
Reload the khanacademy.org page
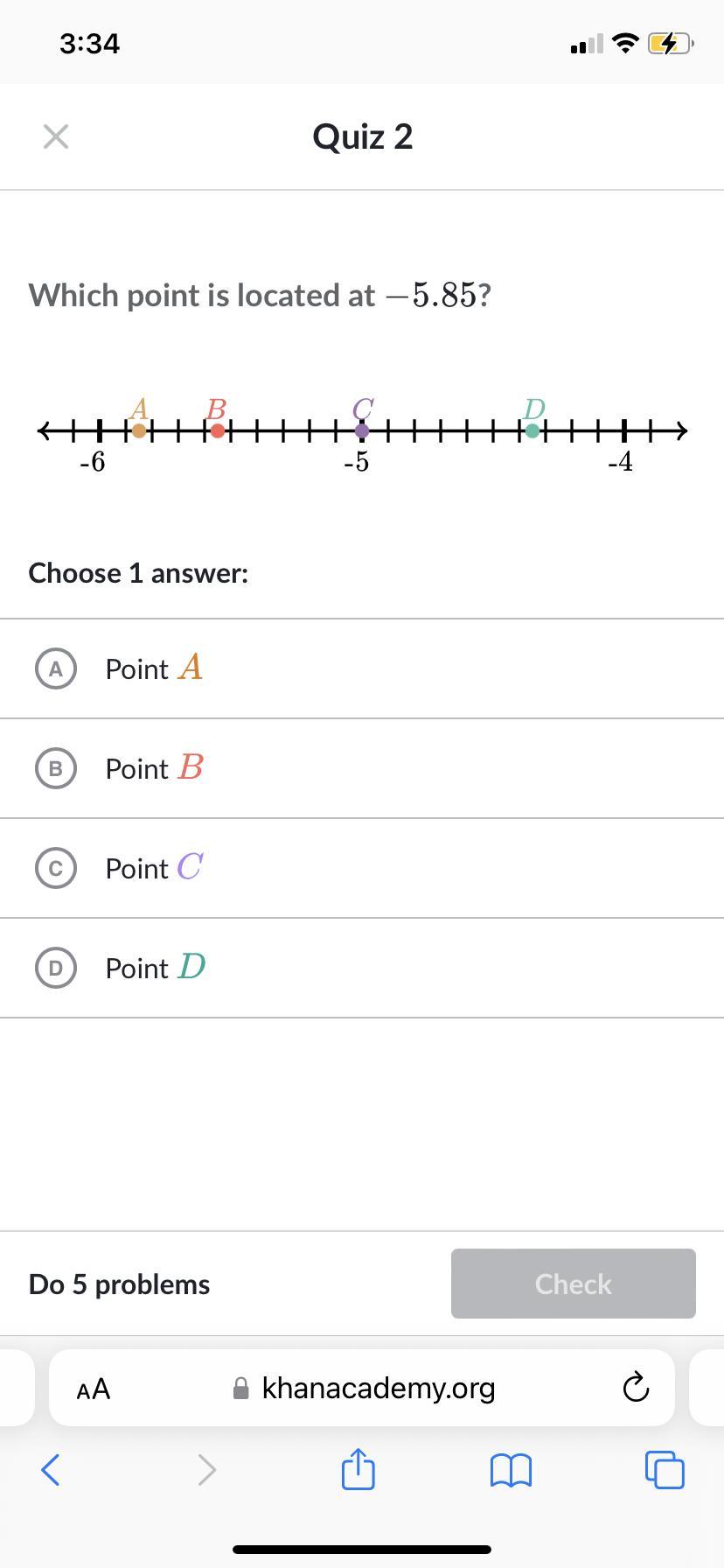point(635,1388)
